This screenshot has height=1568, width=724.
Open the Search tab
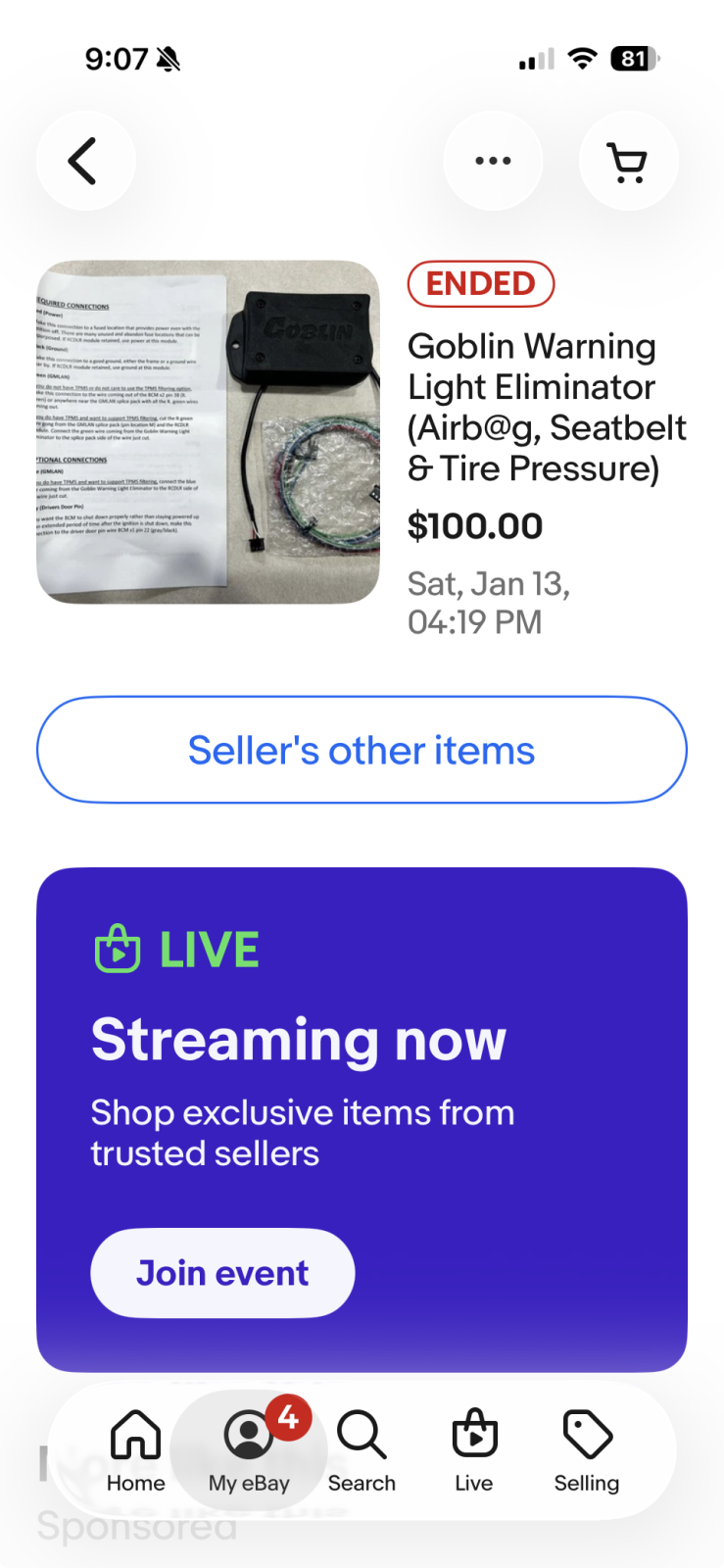pyautogui.click(x=362, y=1452)
